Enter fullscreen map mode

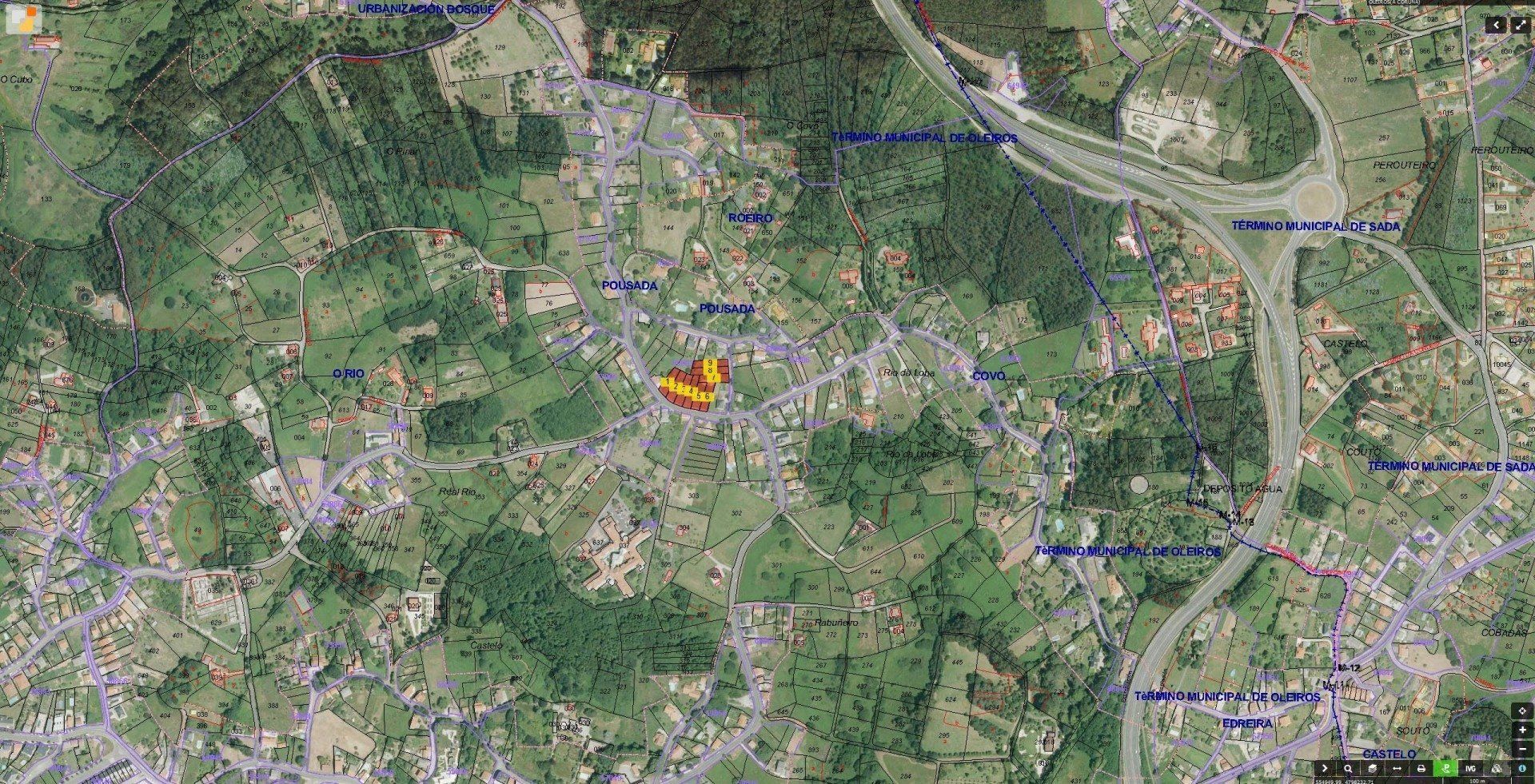pos(1518,25)
